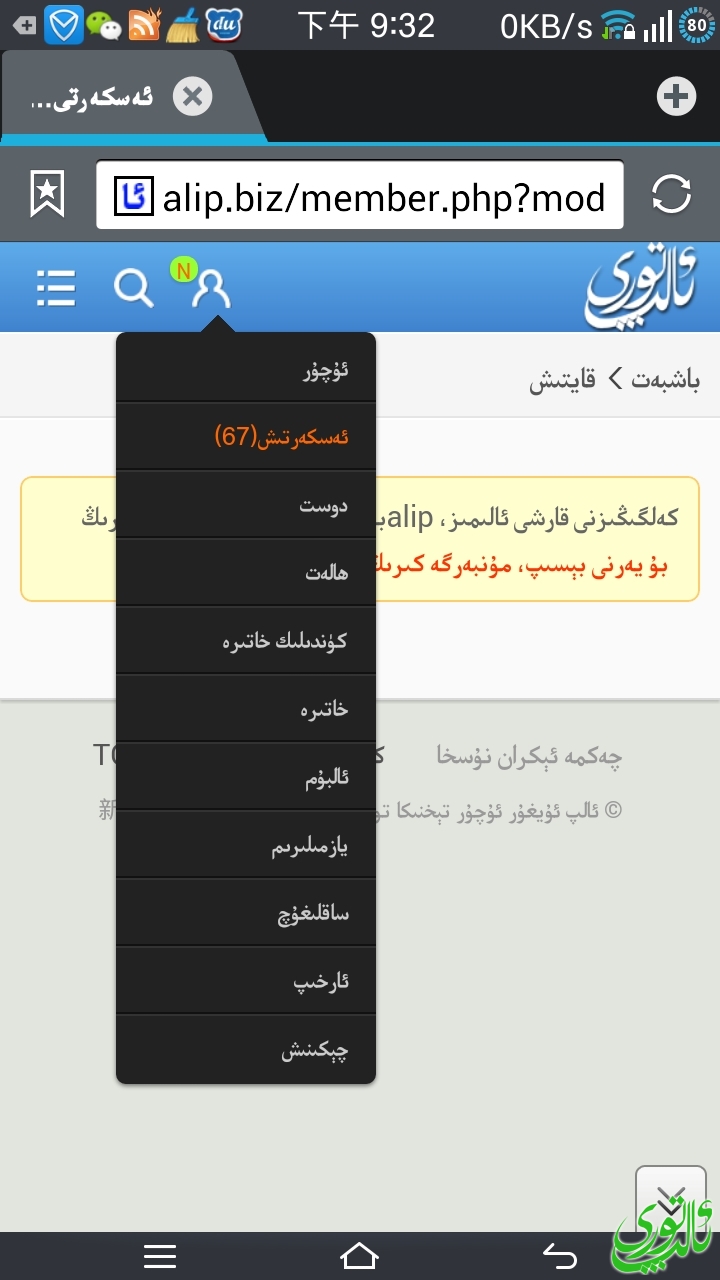Select ئۇچۇر from dropdown menu
720x1280 pixels.
click(246, 370)
